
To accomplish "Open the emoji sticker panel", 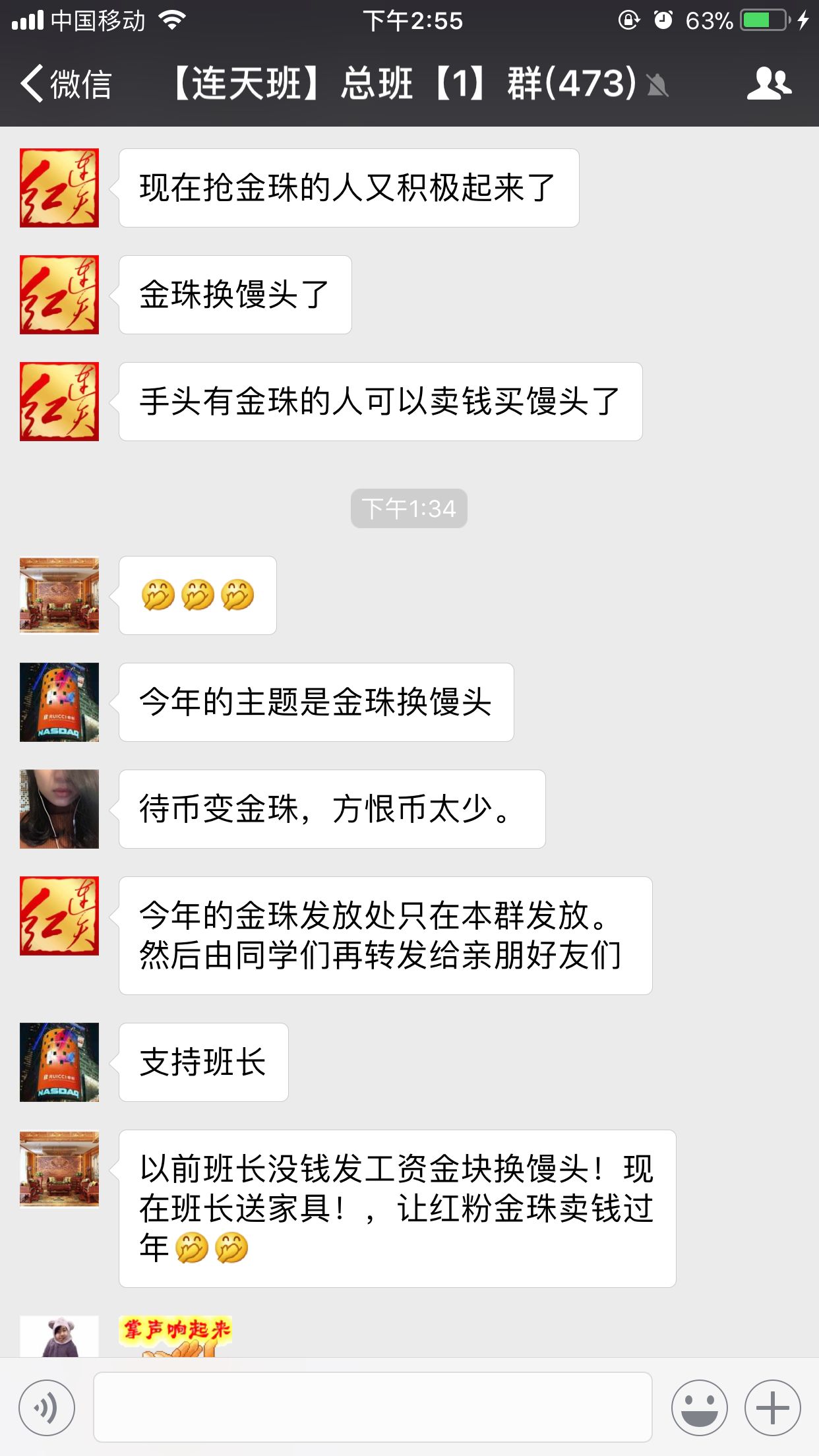I will pyautogui.click(x=699, y=1407).
